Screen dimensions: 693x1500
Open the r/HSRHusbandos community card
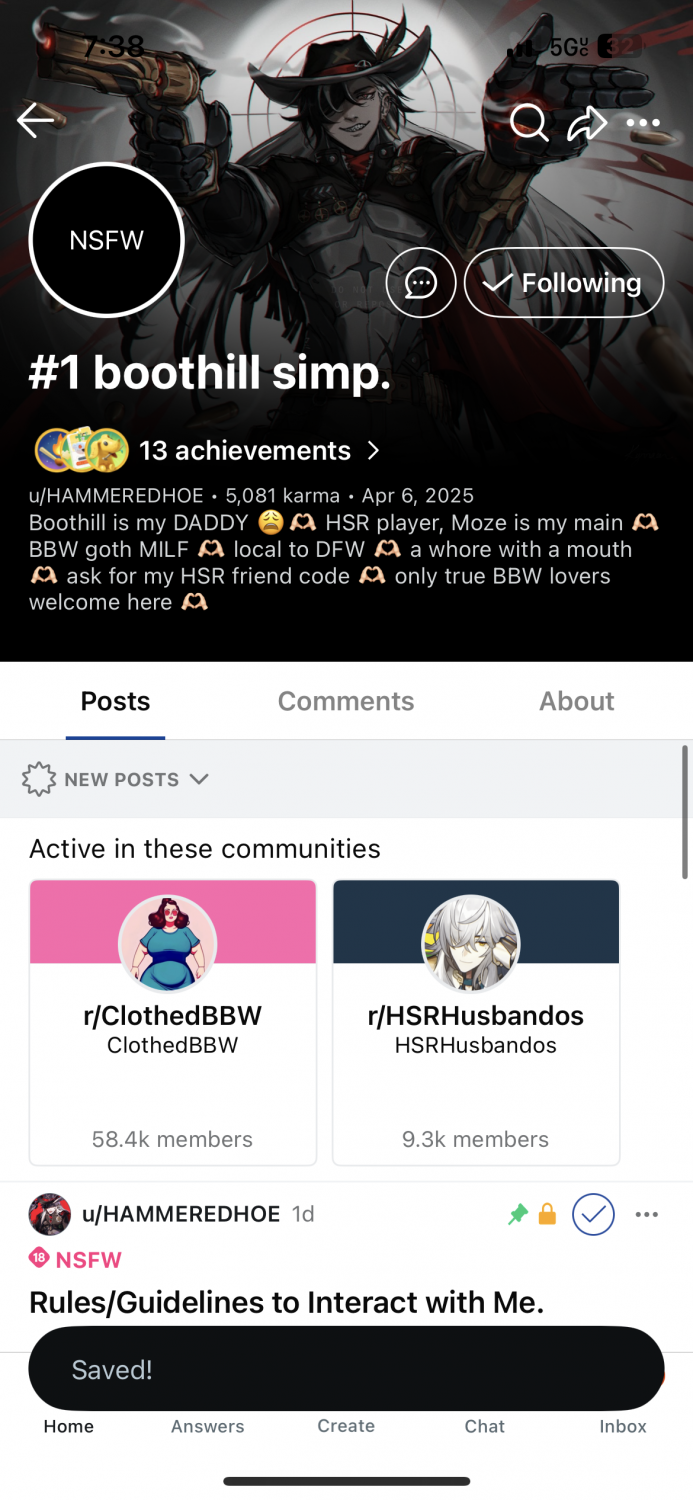tap(476, 1022)
